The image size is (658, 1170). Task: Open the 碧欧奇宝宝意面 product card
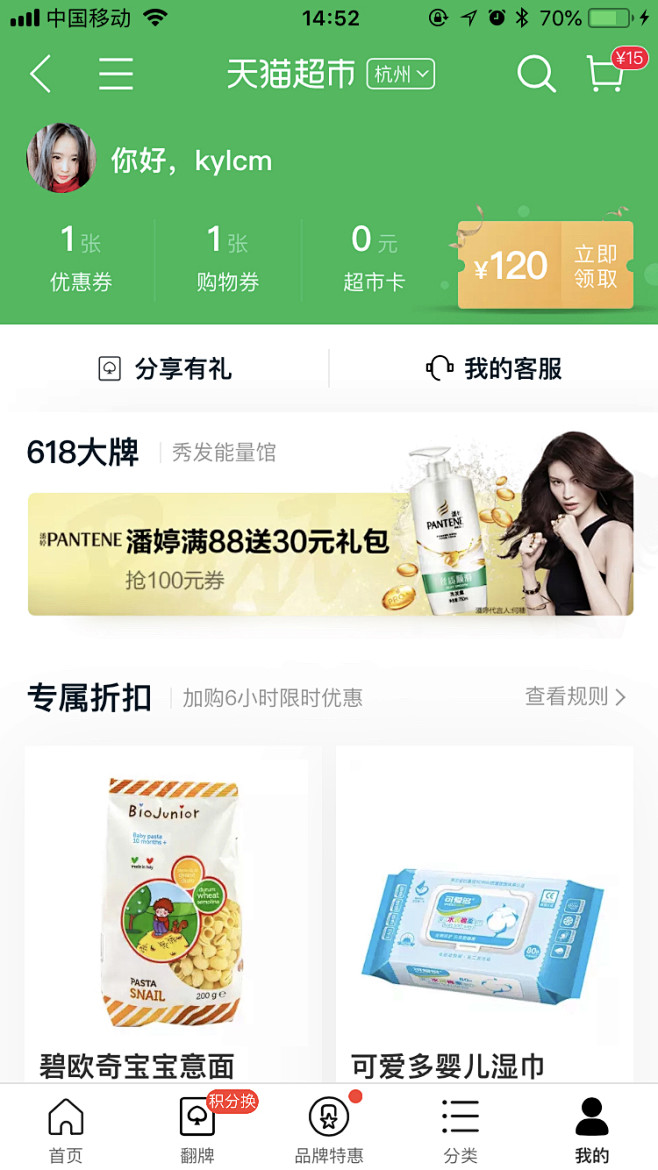pyautogui.click(x=166, y=914)
